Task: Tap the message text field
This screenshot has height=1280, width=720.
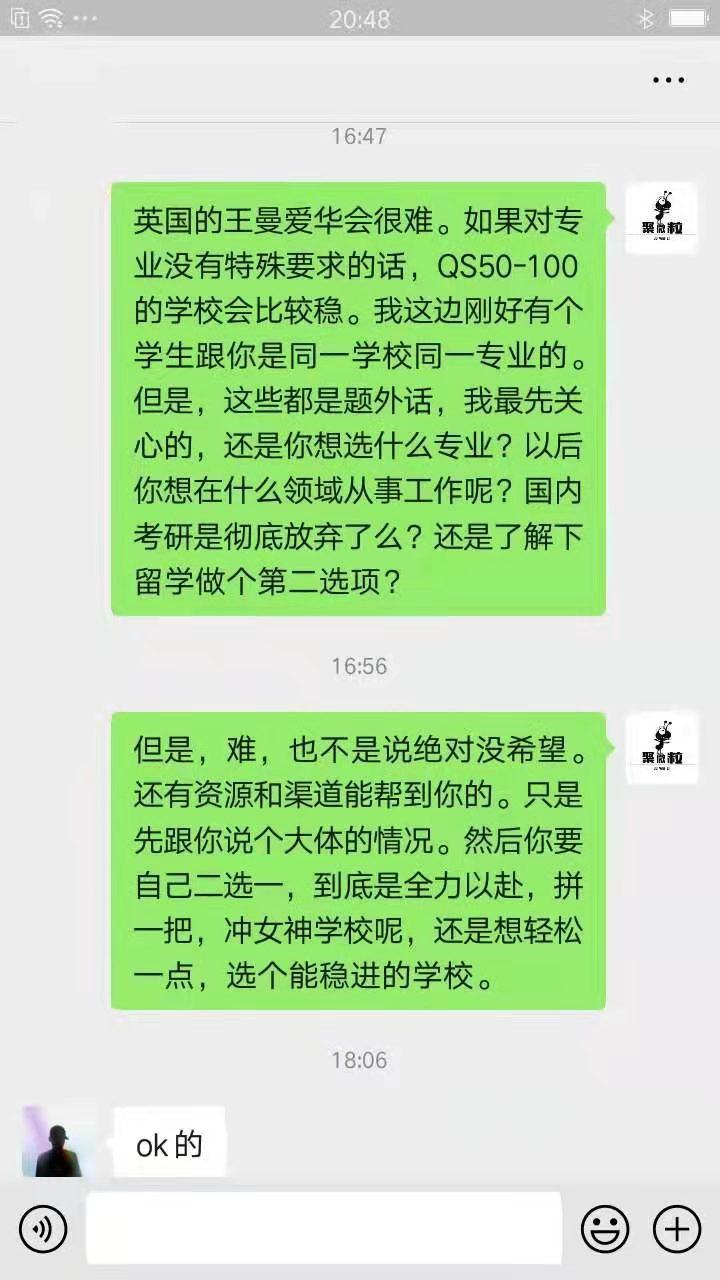Action: coord(323,1229)
